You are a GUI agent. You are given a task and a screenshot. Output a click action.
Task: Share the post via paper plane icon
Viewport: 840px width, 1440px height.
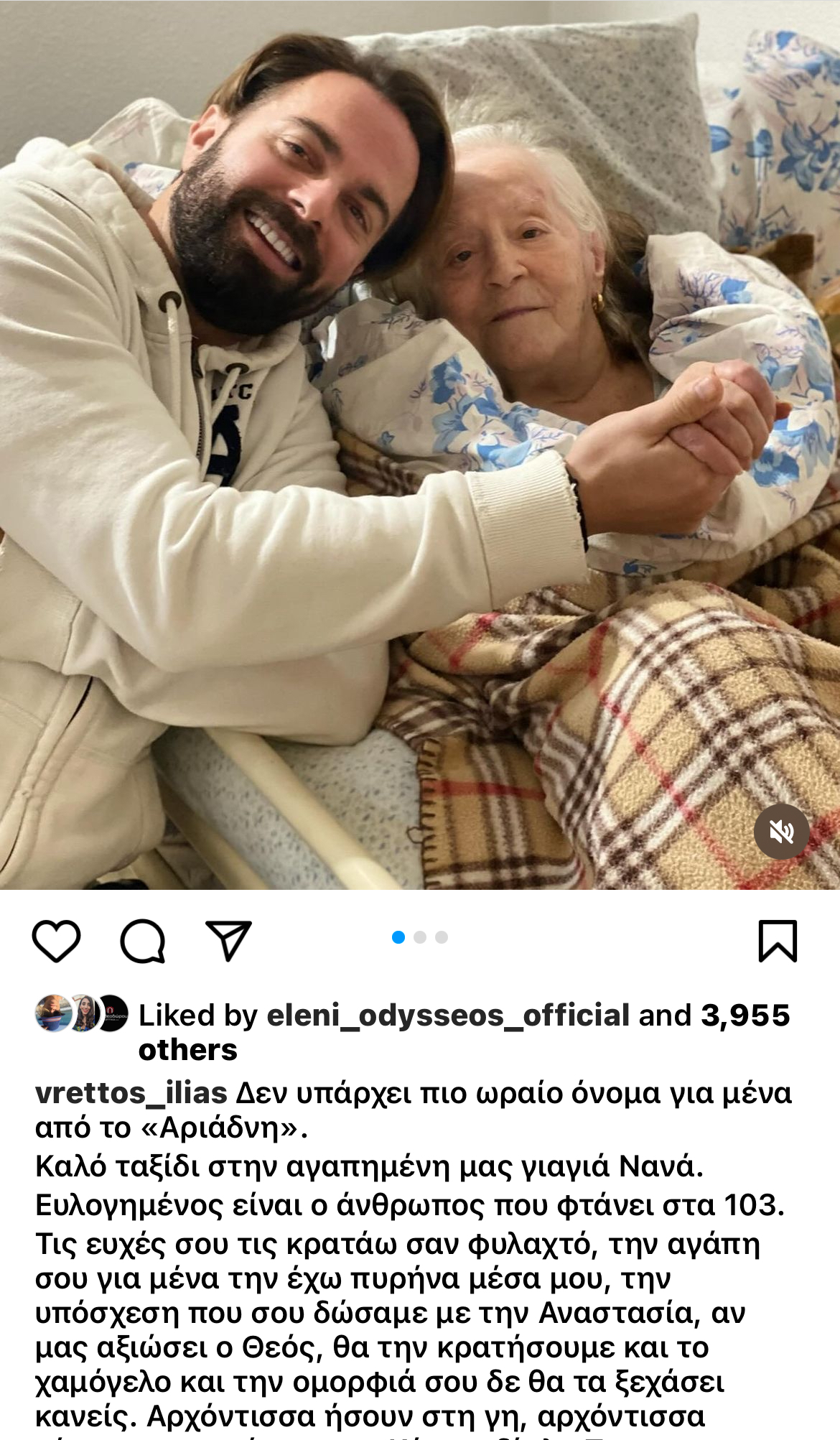[x=228, y=939]
